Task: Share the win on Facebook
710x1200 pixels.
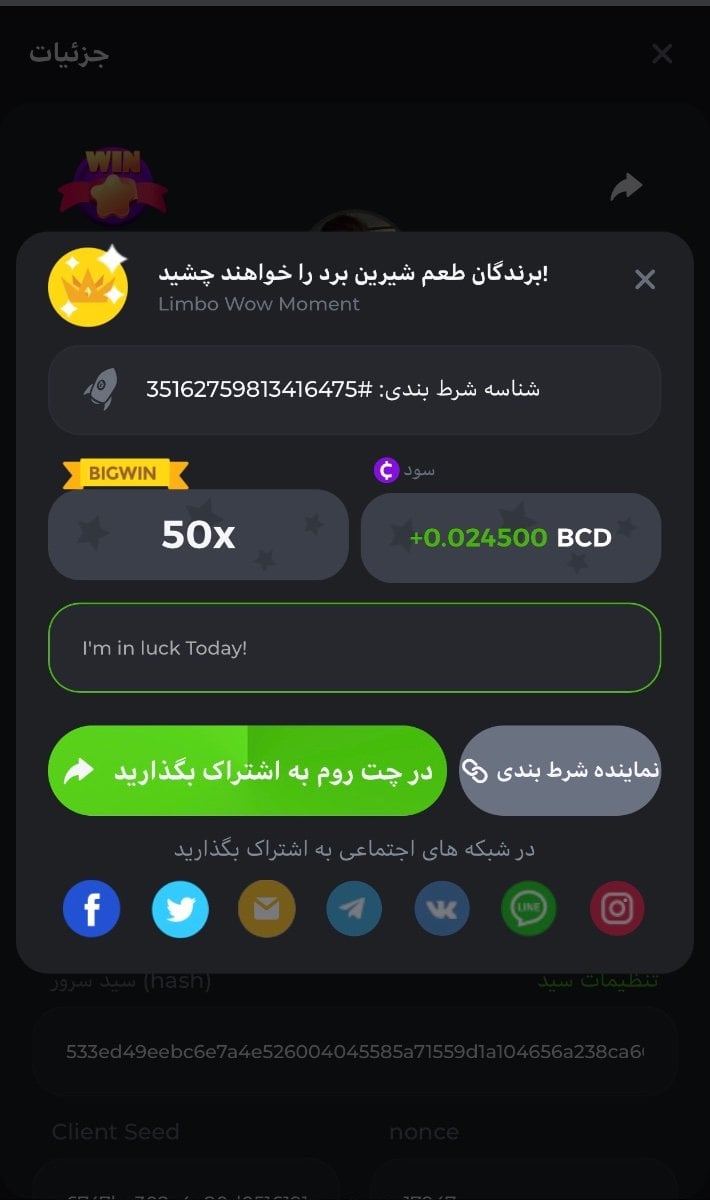Action: pos(91,909)
